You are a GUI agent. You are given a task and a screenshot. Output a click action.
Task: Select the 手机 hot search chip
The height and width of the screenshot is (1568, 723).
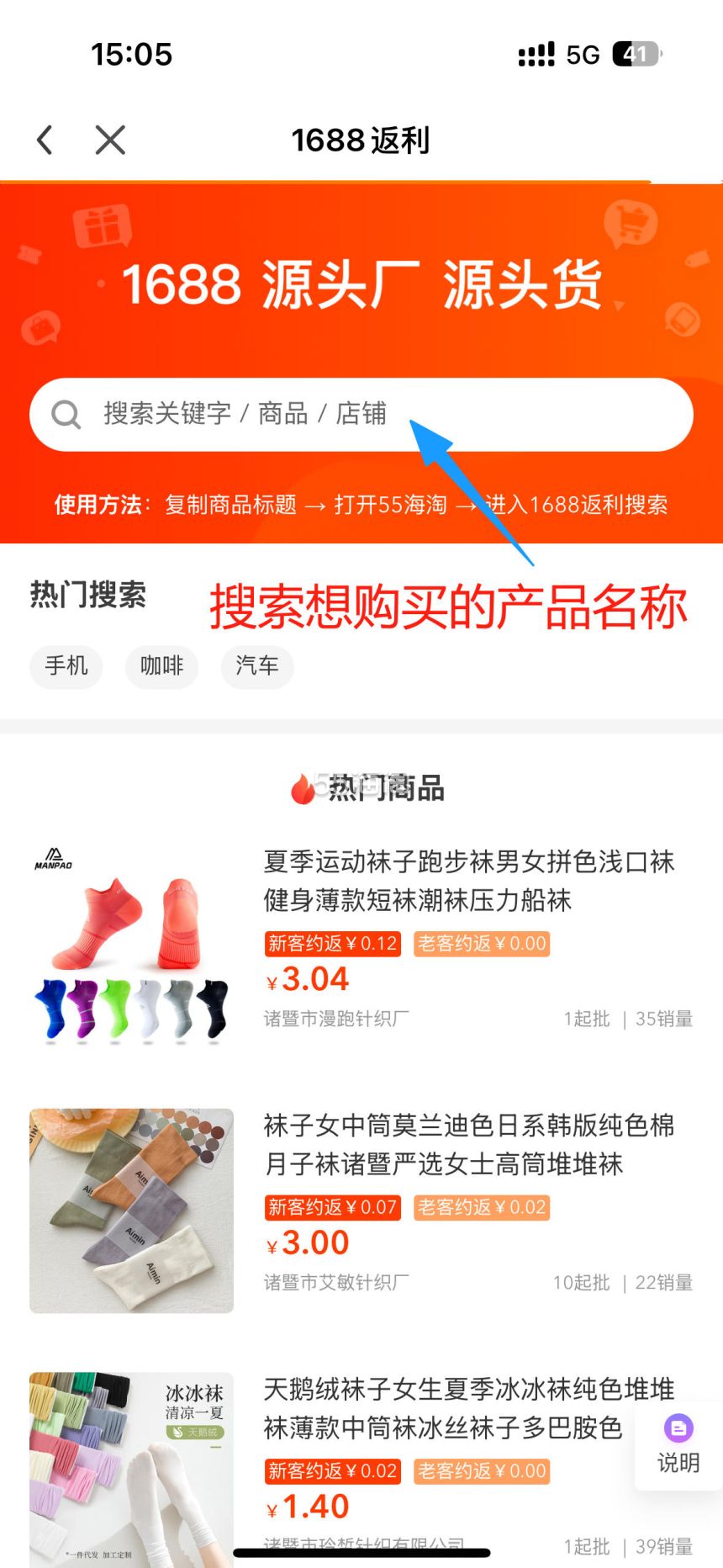click(66, 666)
